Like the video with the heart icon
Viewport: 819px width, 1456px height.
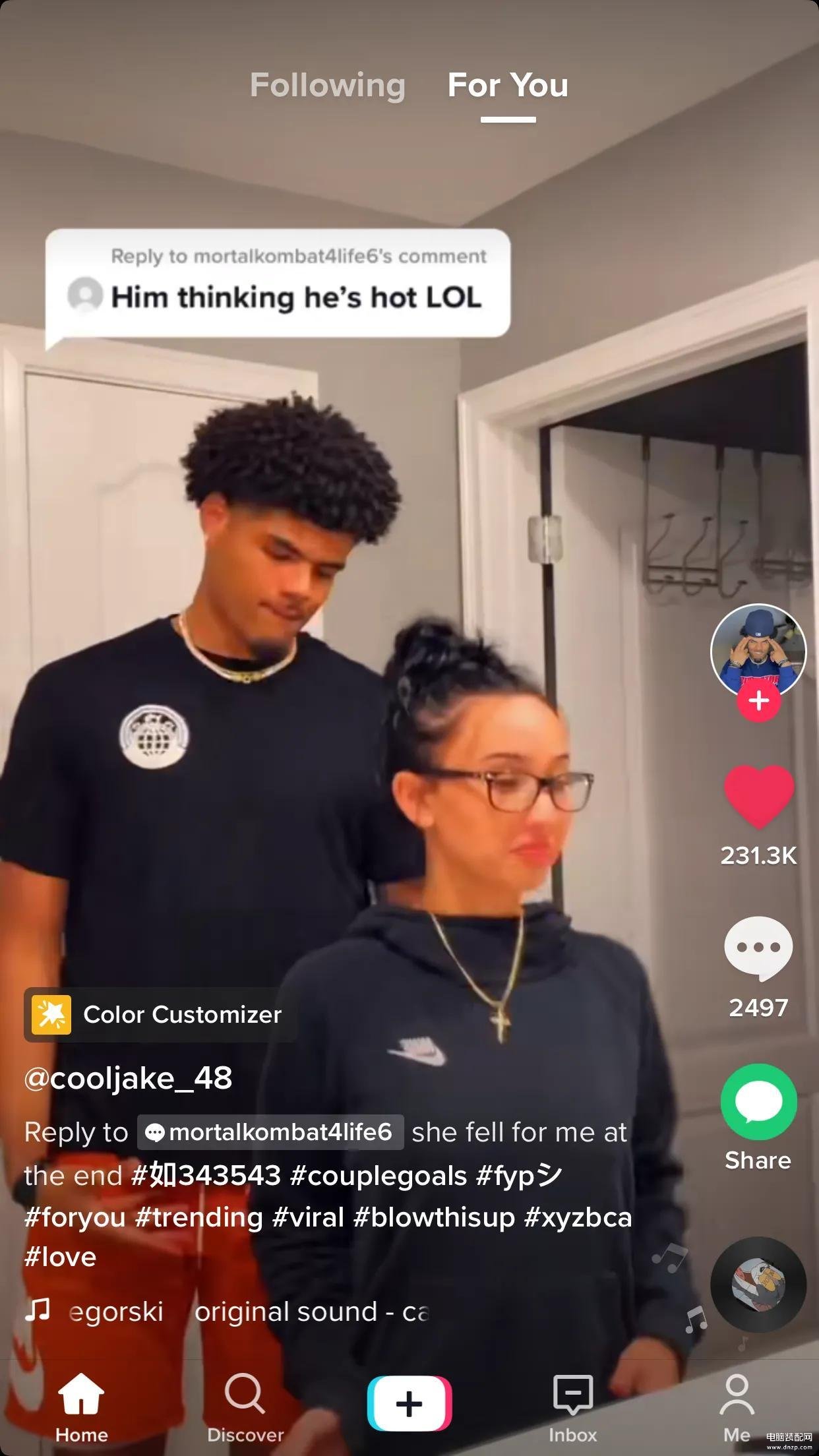point(758,796)
